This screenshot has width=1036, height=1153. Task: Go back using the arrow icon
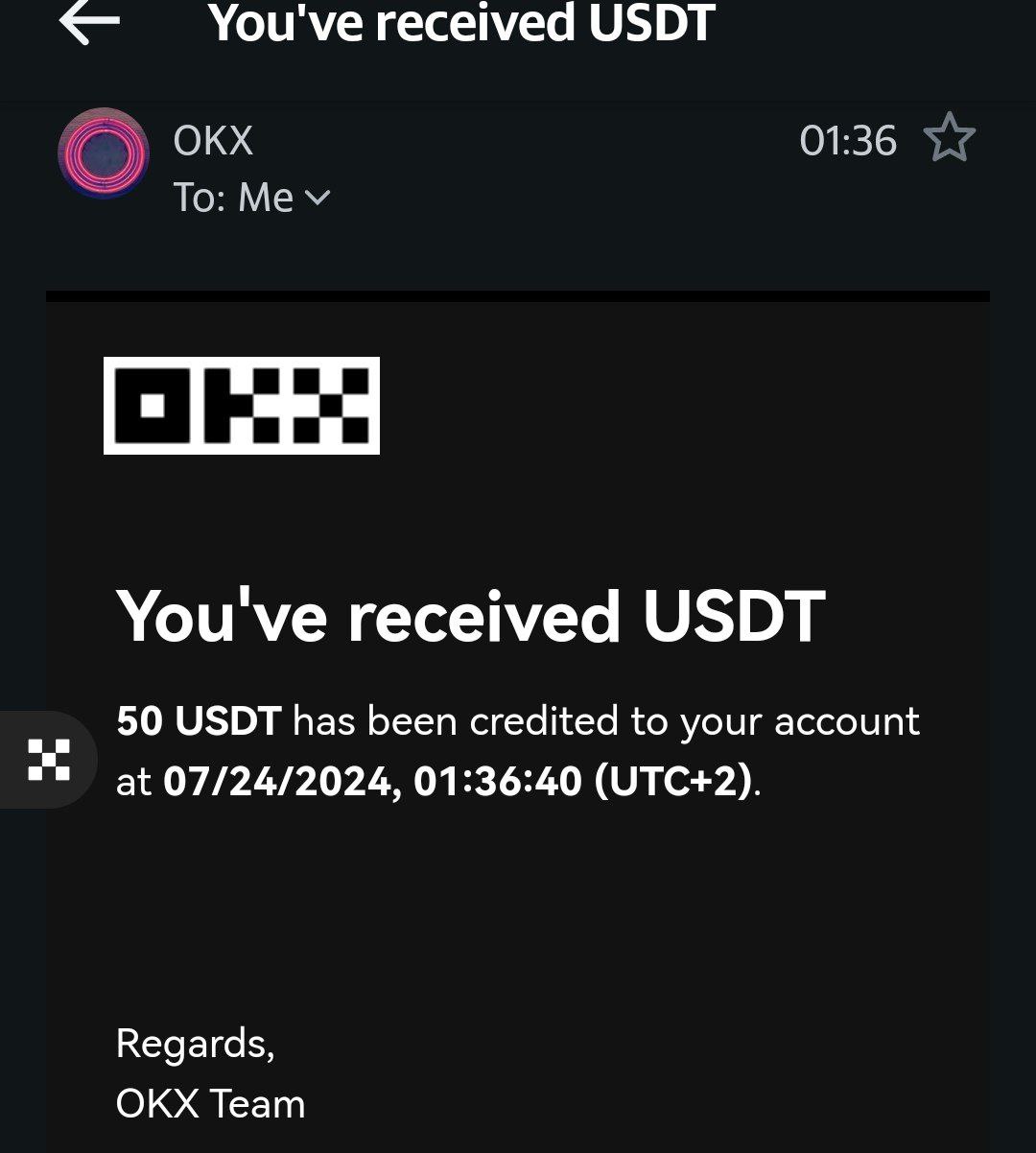(89, 21)
